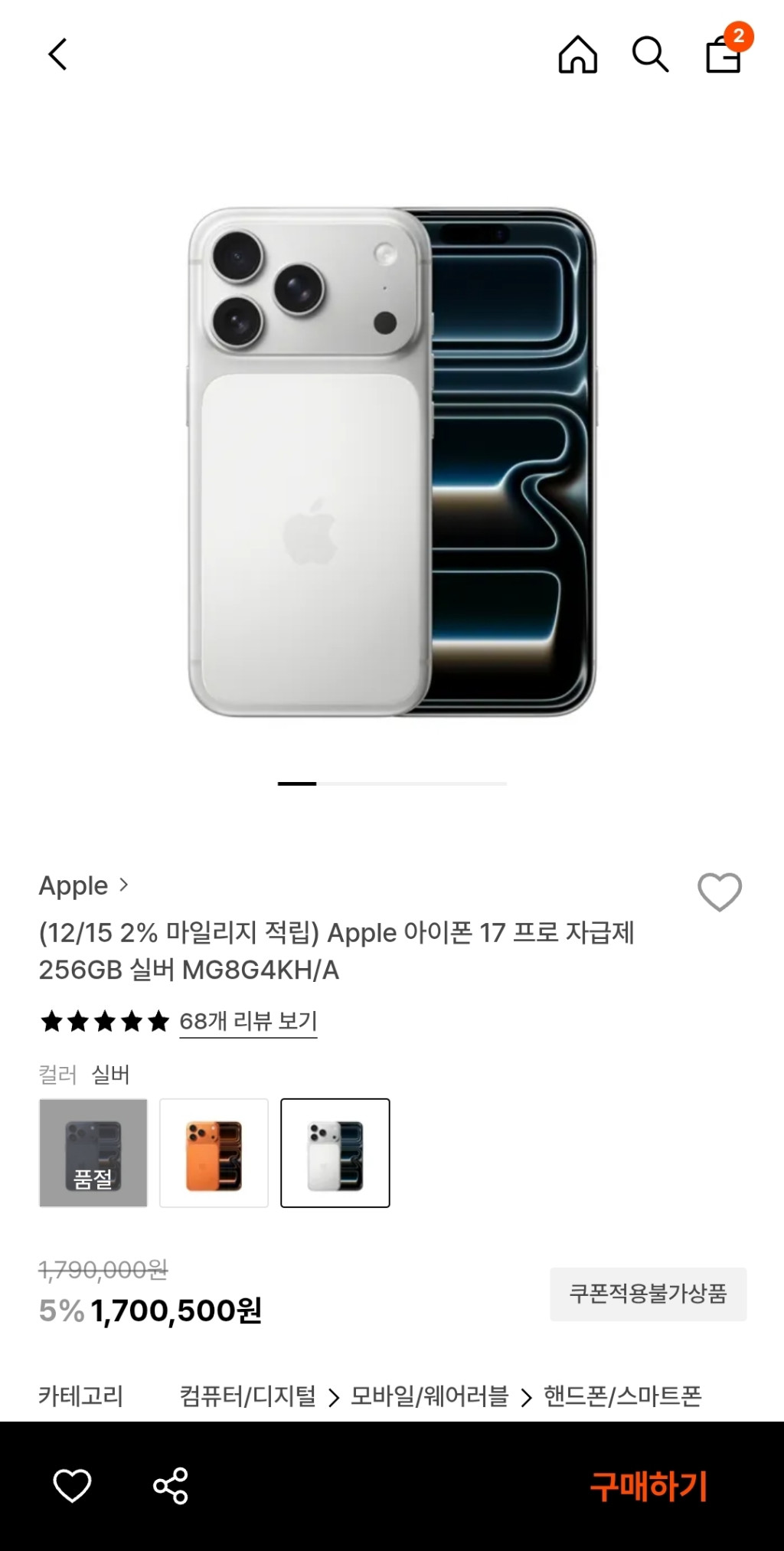Select the silver iPhone color option
This screenshot has height=1551, width=784.
point(335,1153)
